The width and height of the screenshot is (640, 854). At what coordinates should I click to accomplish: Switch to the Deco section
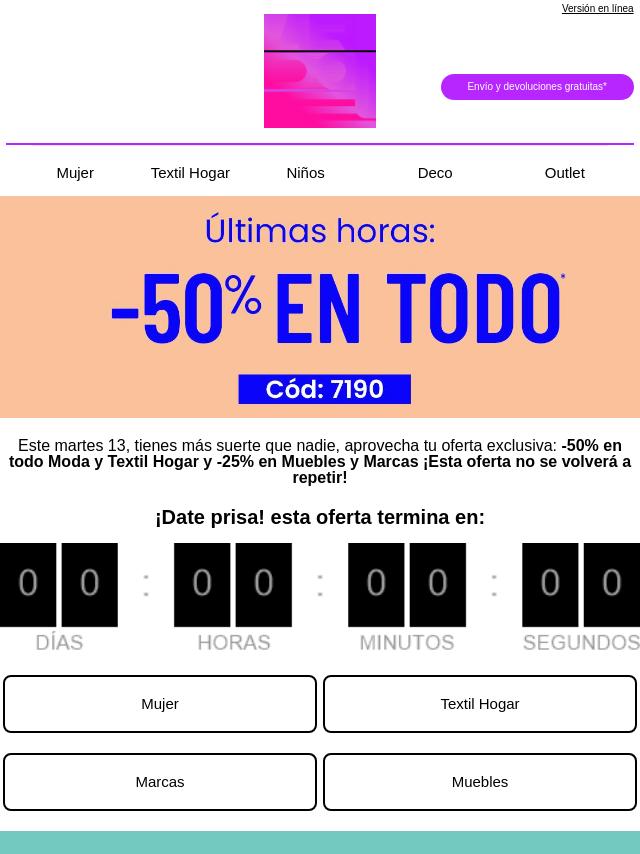[x=435, y=172]
